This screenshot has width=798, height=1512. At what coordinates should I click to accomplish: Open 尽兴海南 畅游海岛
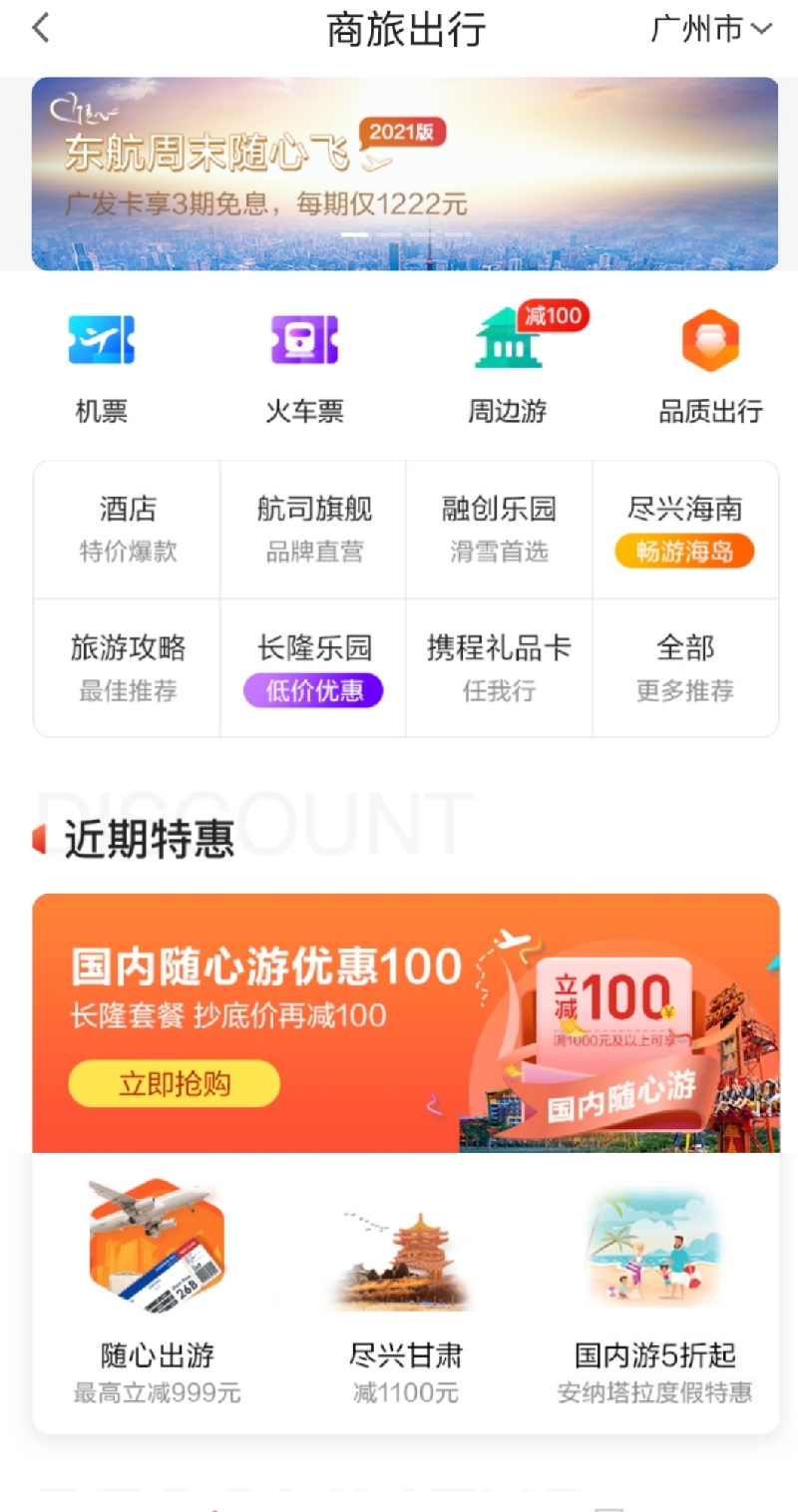tap(684, 529)
